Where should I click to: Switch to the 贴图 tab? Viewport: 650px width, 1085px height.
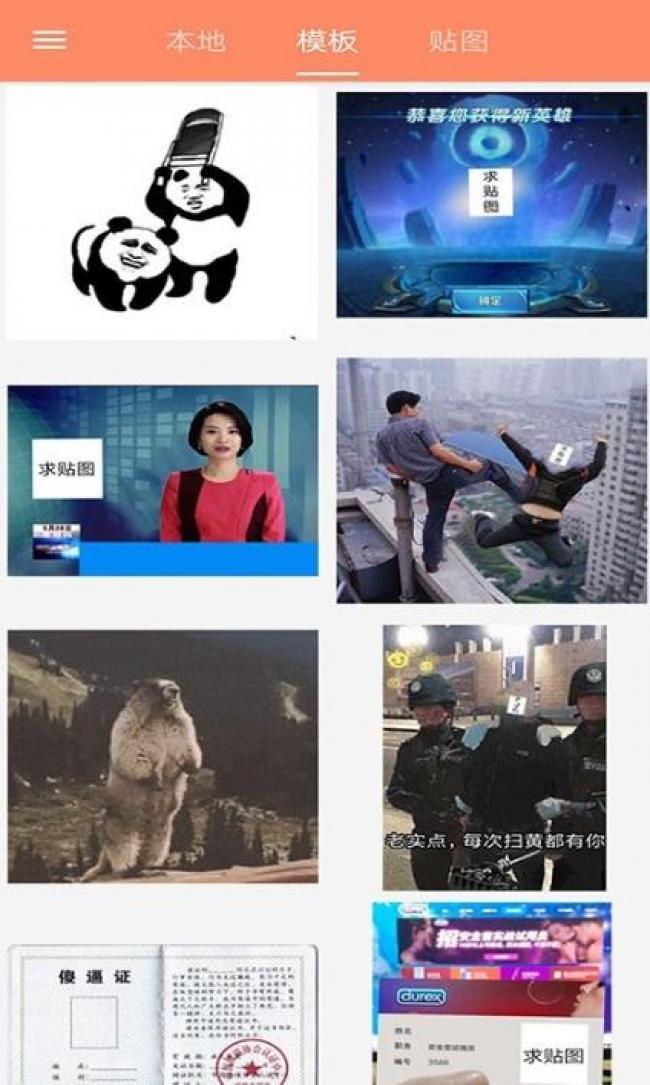click(459, 41)
